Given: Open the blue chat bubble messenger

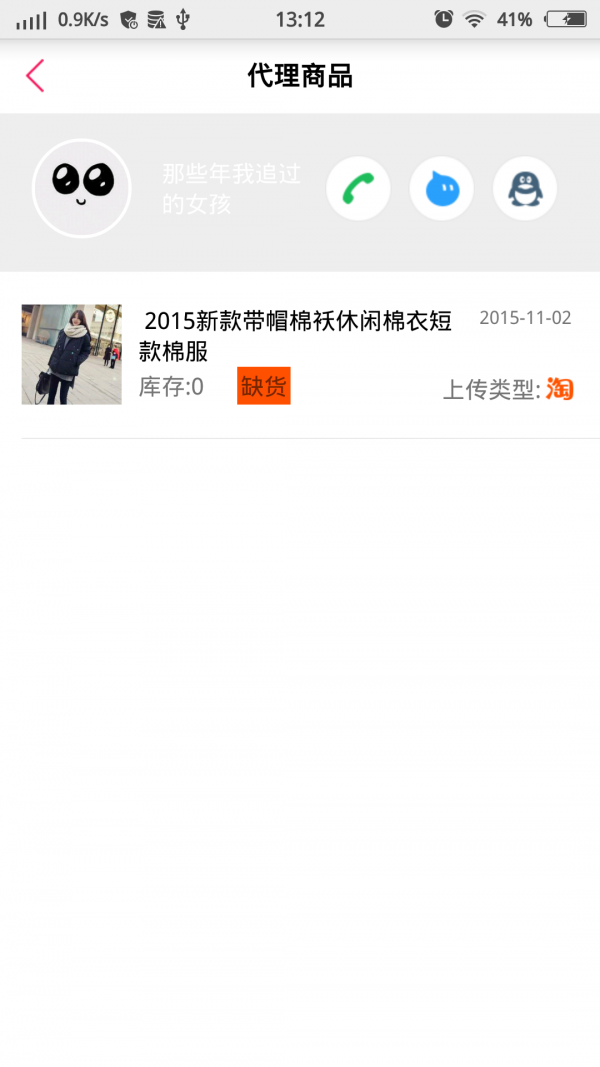Looking at the screenshot, I should [x=442, y=188].
